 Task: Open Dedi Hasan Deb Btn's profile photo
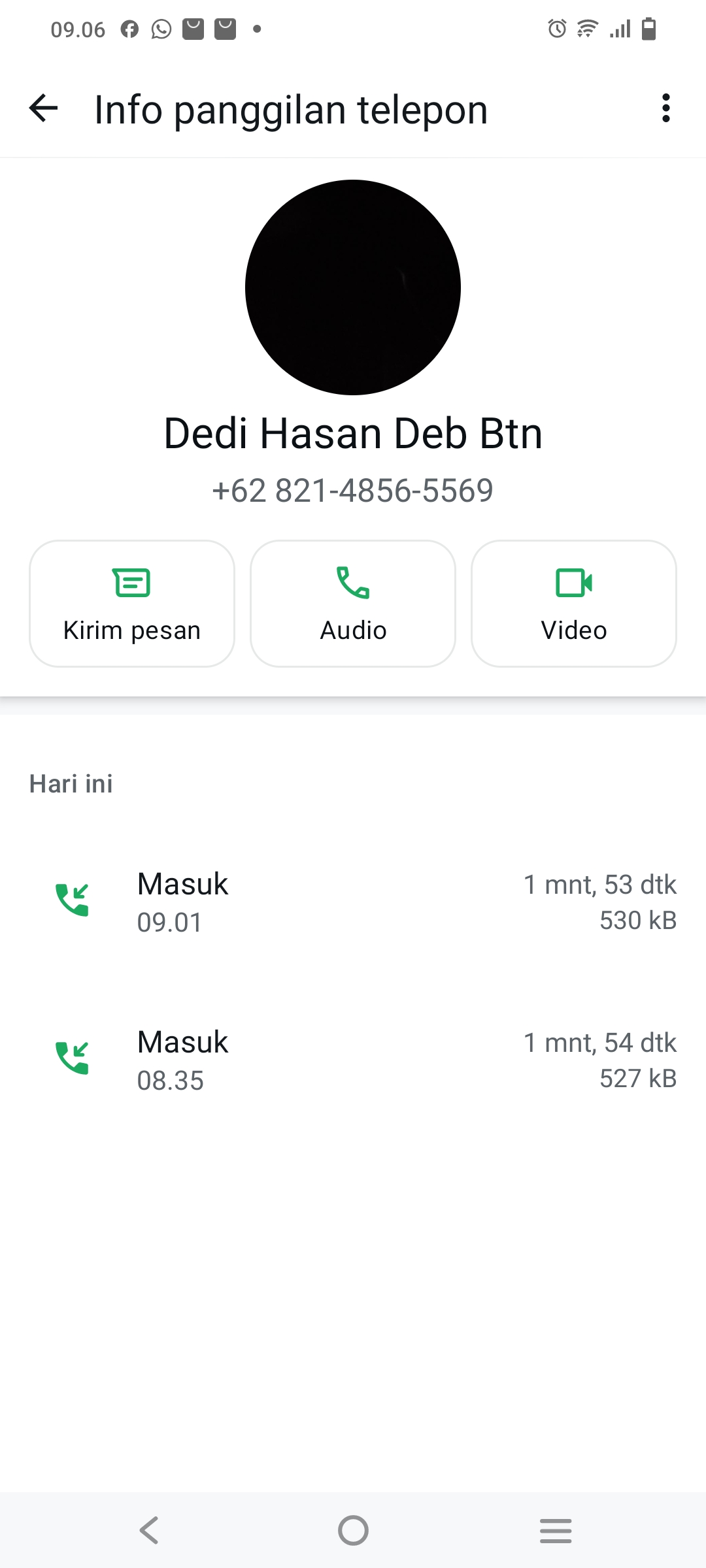pos(353,287)
